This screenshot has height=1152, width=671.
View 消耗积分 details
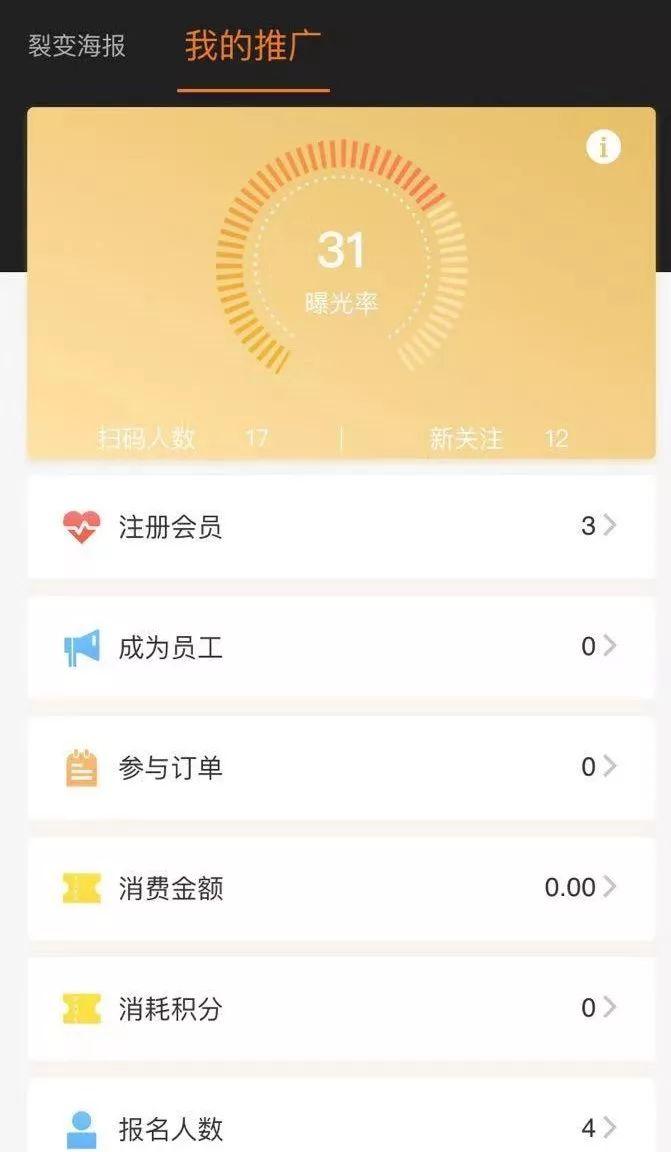[341, 1008]
